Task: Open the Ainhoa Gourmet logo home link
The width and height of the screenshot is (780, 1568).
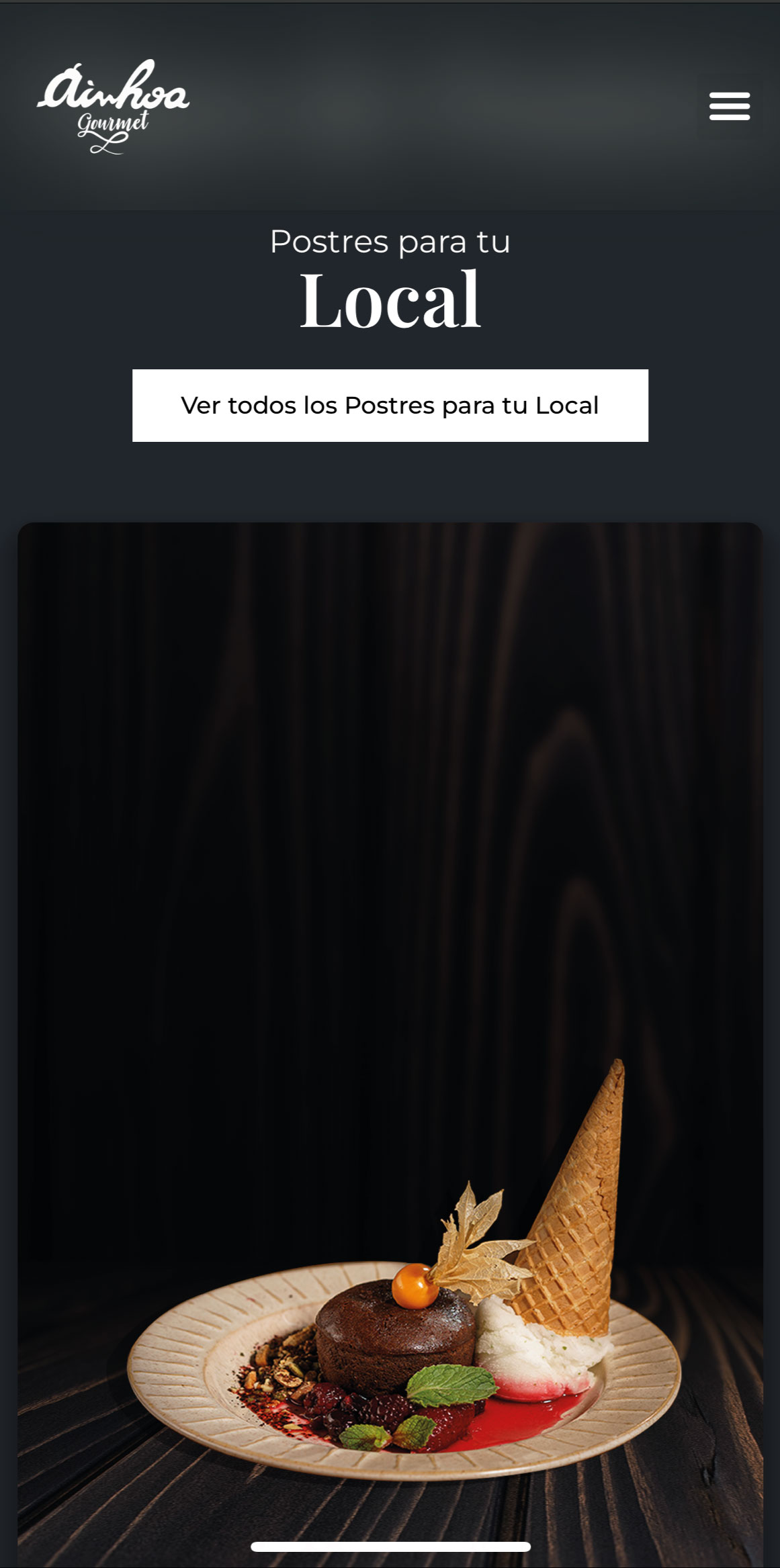Action: [x=113, y=107]
